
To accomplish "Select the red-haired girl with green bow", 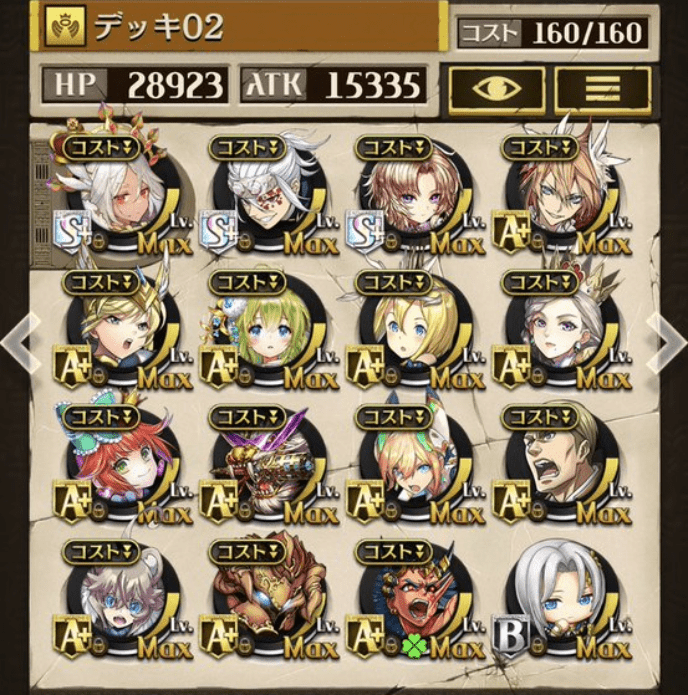I will pos(115,462).
